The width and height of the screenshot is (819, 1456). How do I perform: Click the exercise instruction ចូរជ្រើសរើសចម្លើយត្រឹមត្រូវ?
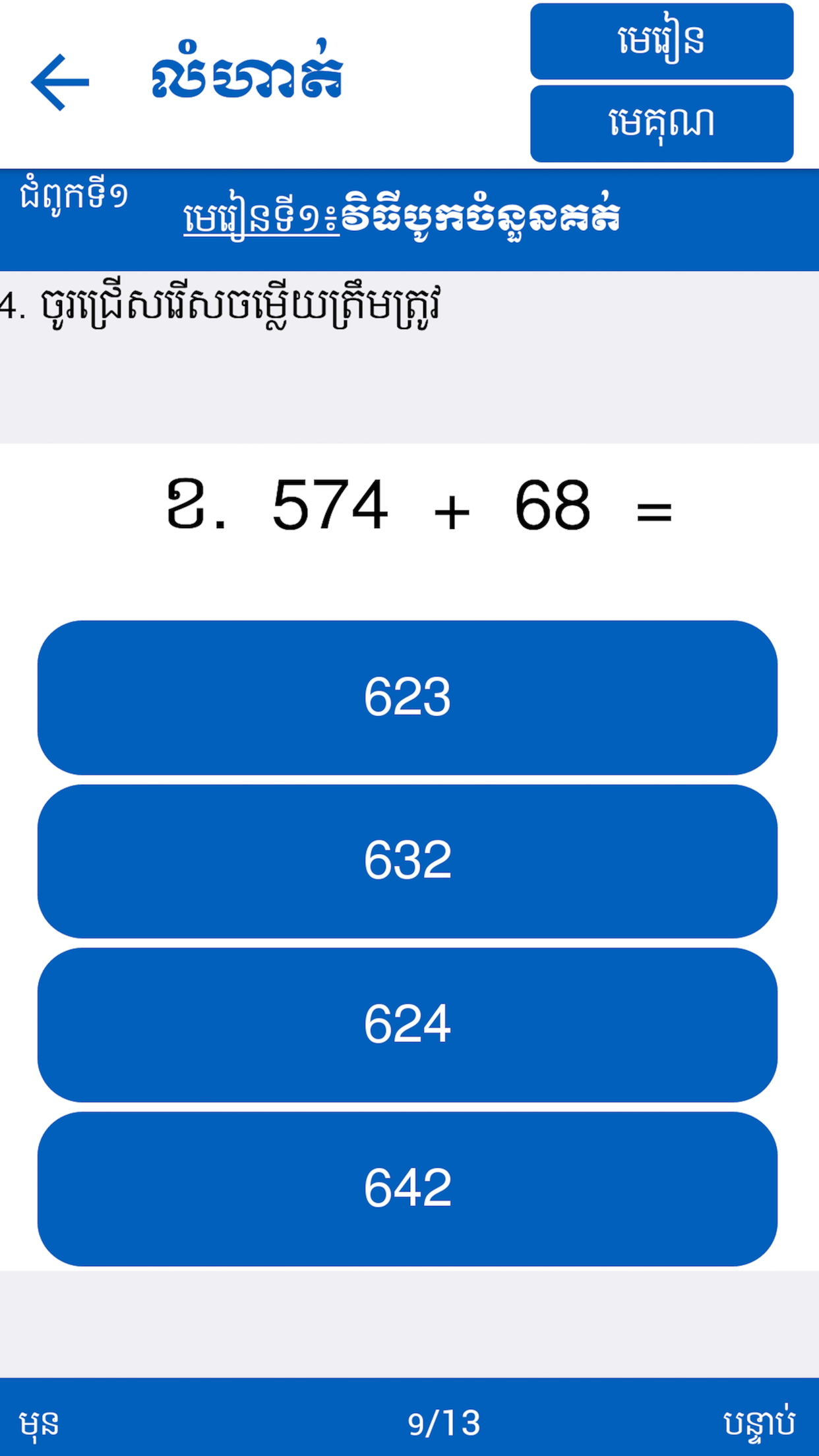(x=231, y=303)
